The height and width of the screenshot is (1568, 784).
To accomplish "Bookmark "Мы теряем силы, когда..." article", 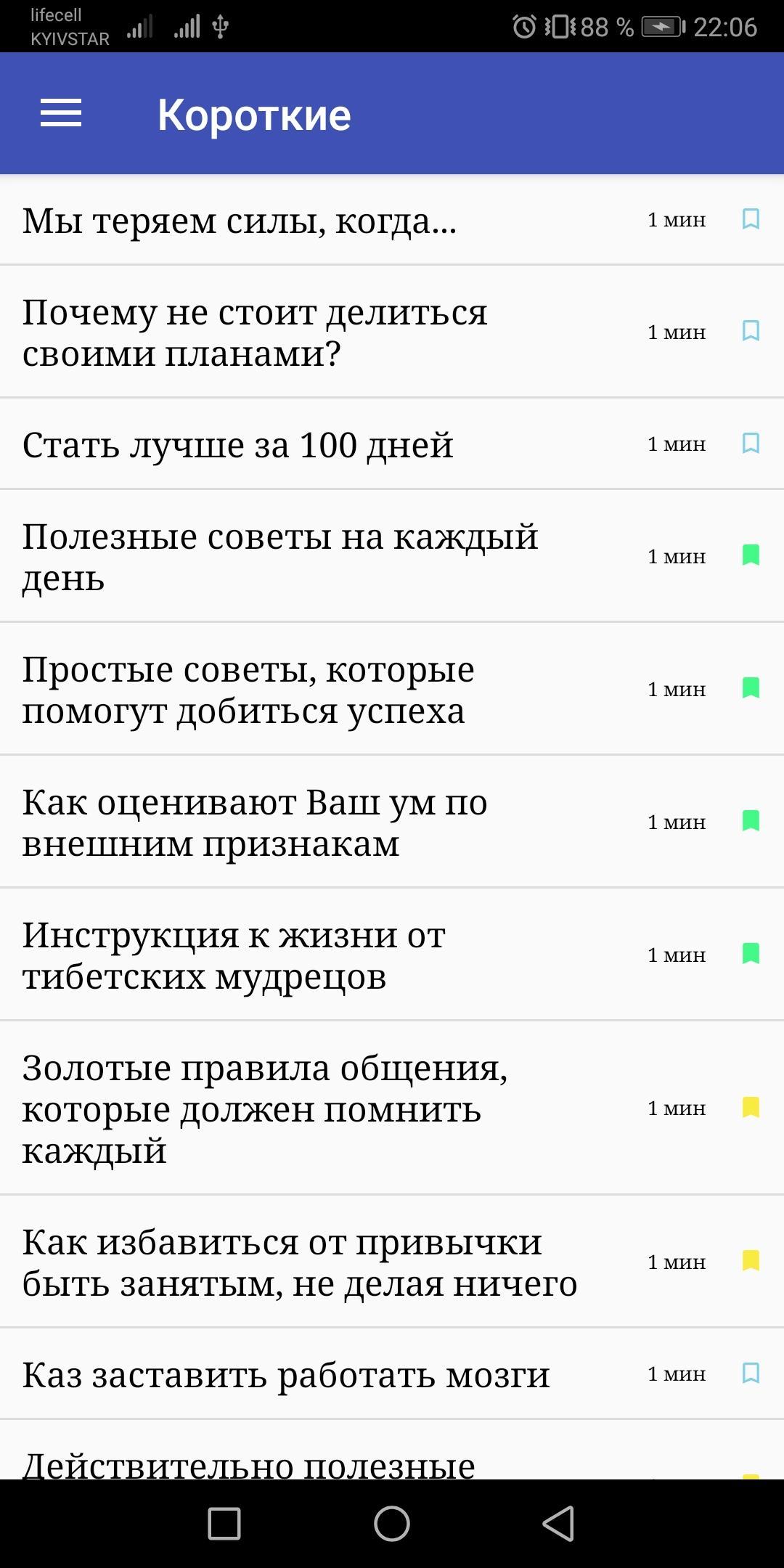I will click(x=751, y=219).
